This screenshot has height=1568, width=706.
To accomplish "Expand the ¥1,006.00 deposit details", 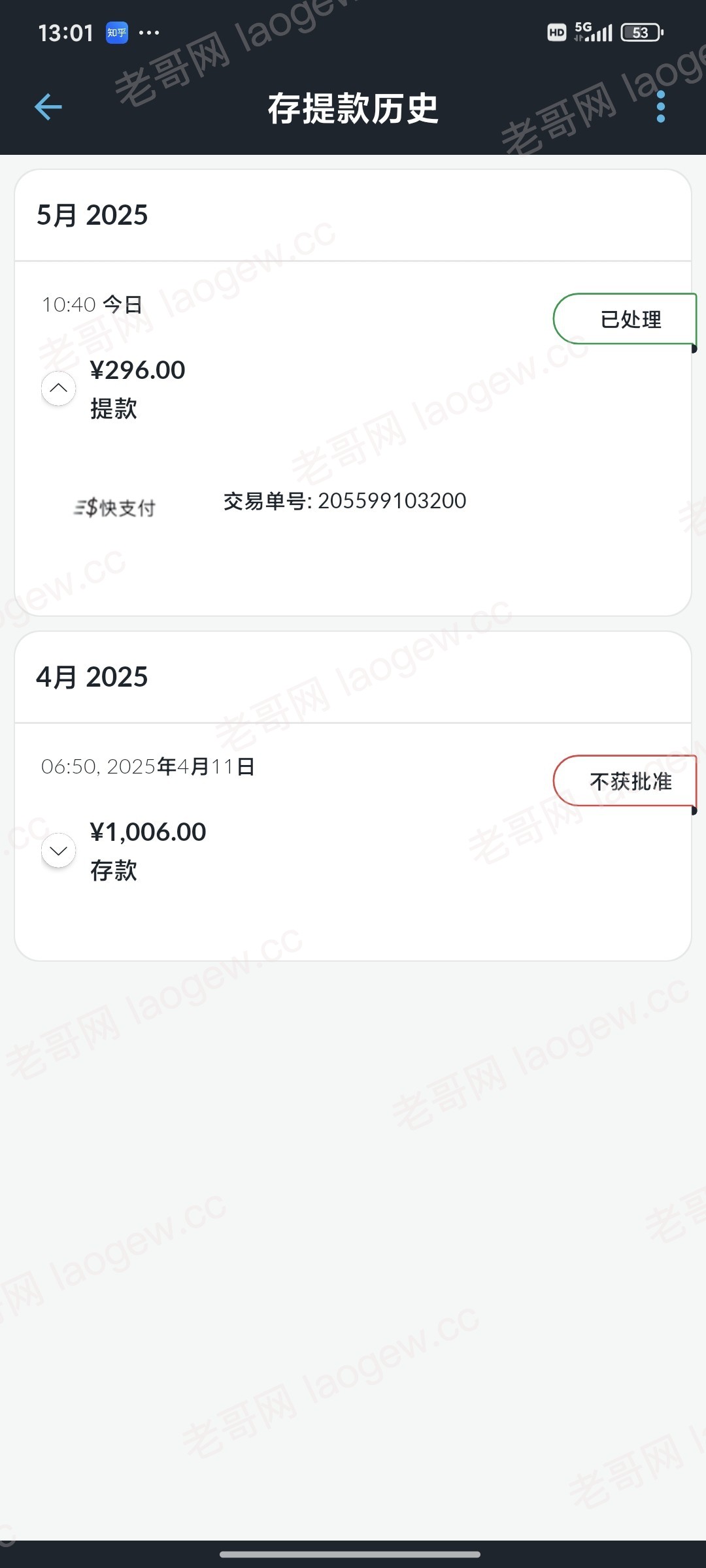I will coord(59,850).
